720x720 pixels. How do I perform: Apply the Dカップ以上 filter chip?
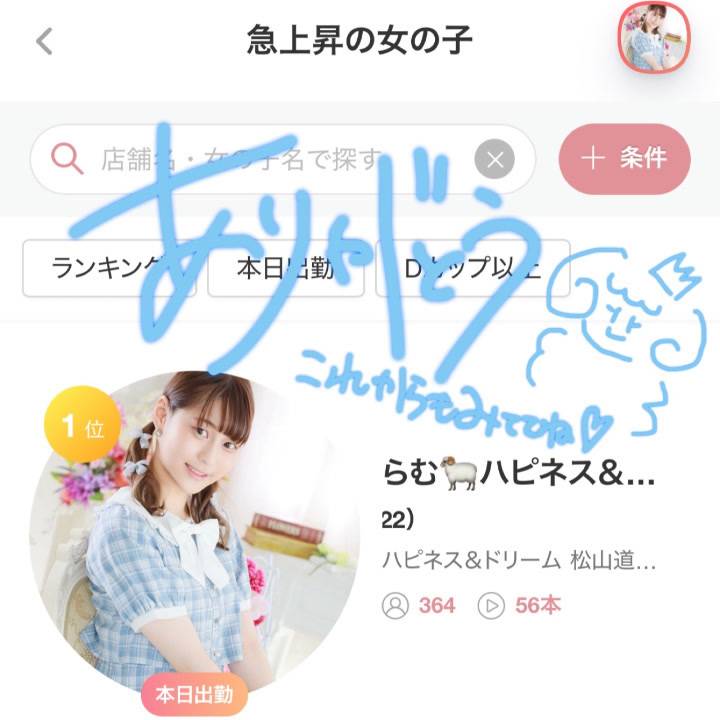[472, 268]
